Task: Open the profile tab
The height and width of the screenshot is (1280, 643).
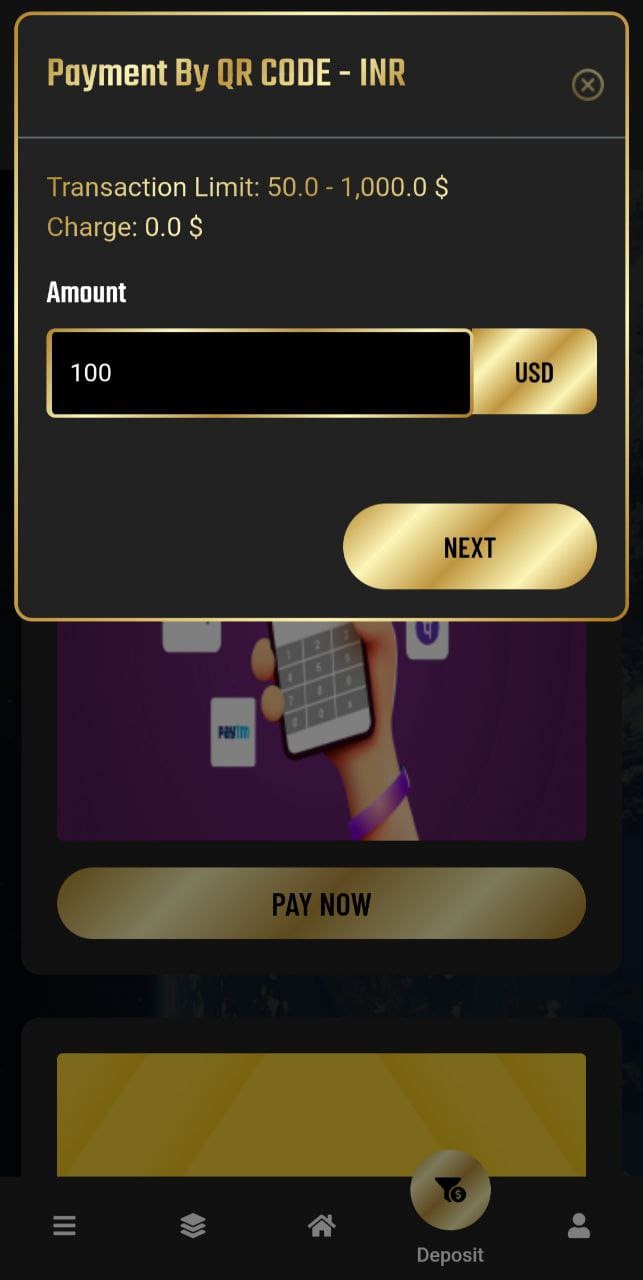Action: pos(579,1226)
